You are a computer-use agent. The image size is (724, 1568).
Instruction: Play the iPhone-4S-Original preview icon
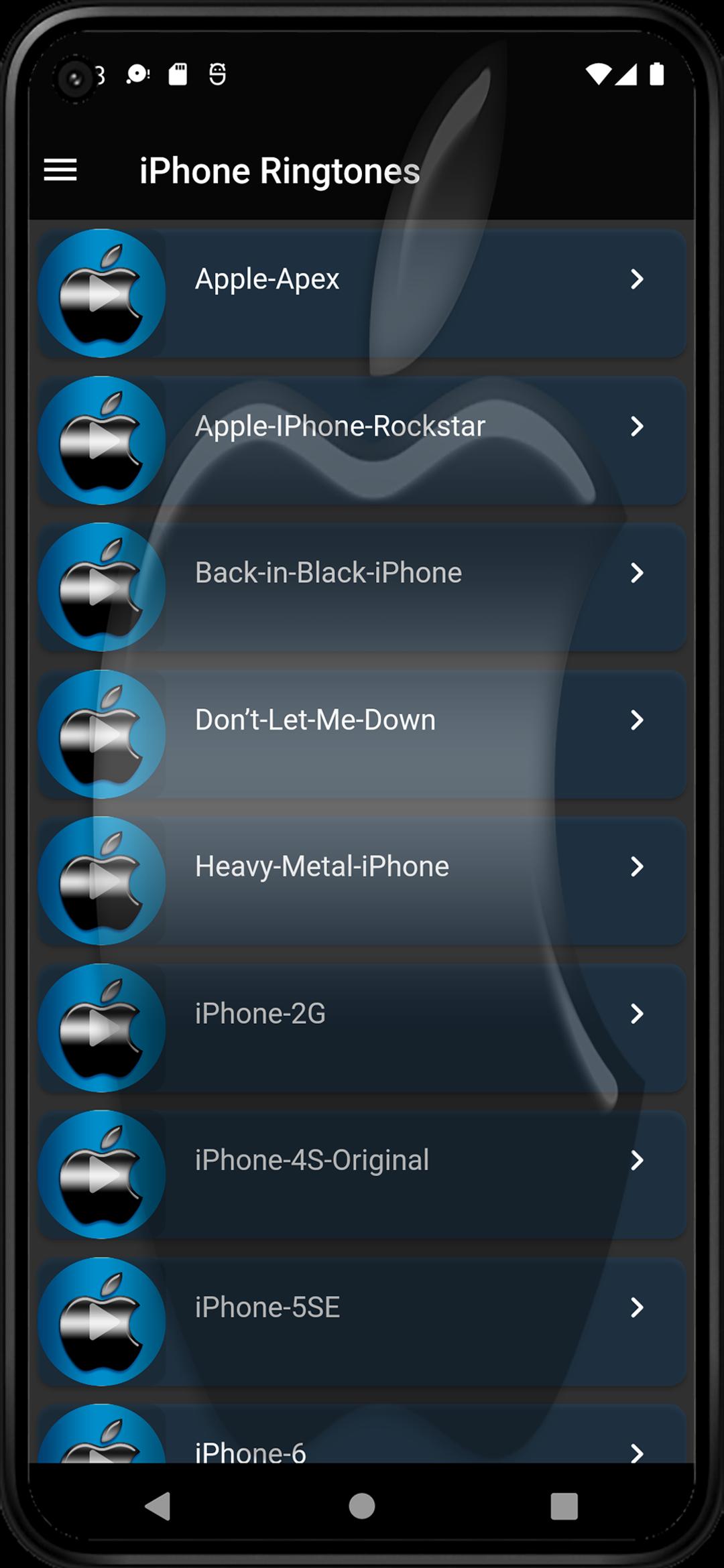point(102,1174)
